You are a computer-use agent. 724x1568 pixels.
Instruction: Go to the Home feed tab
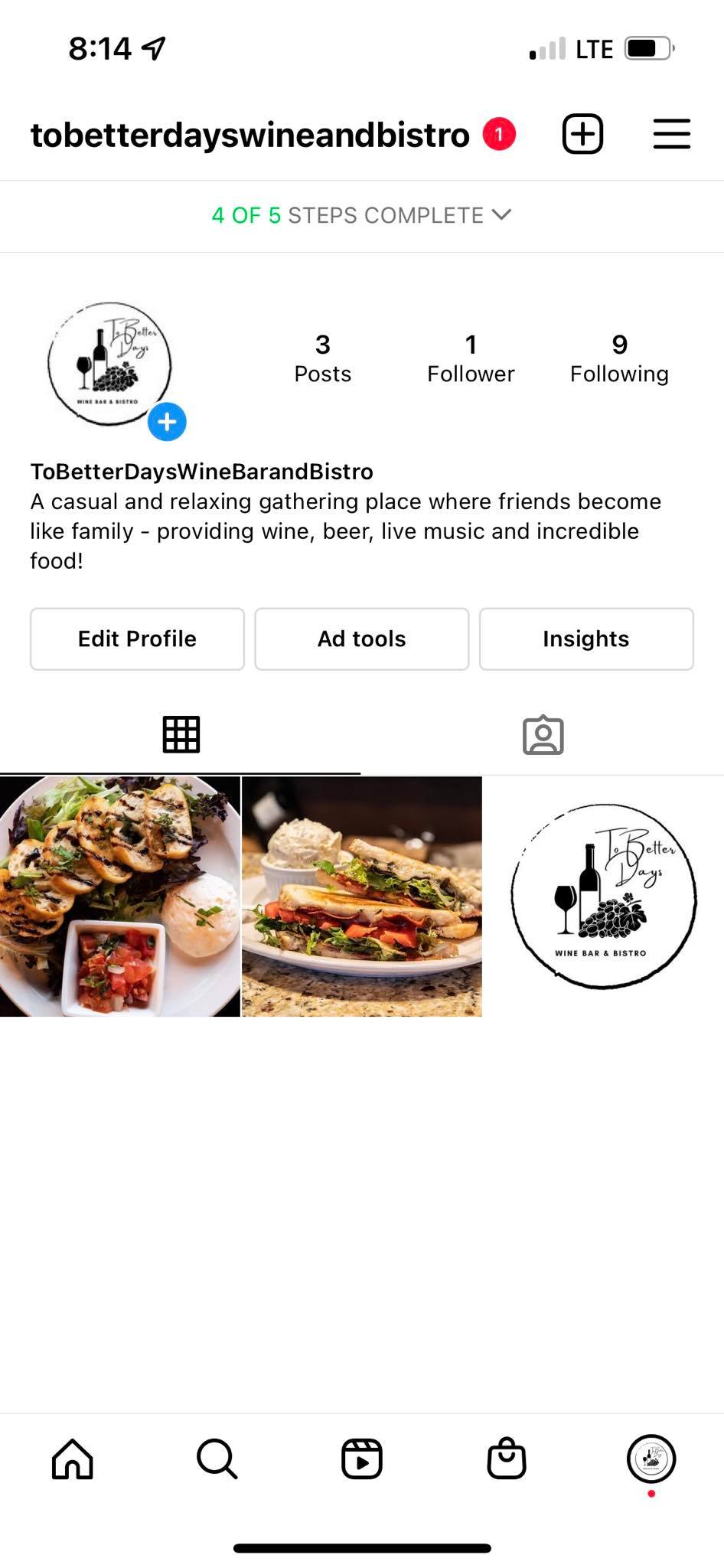point(73,1459)
